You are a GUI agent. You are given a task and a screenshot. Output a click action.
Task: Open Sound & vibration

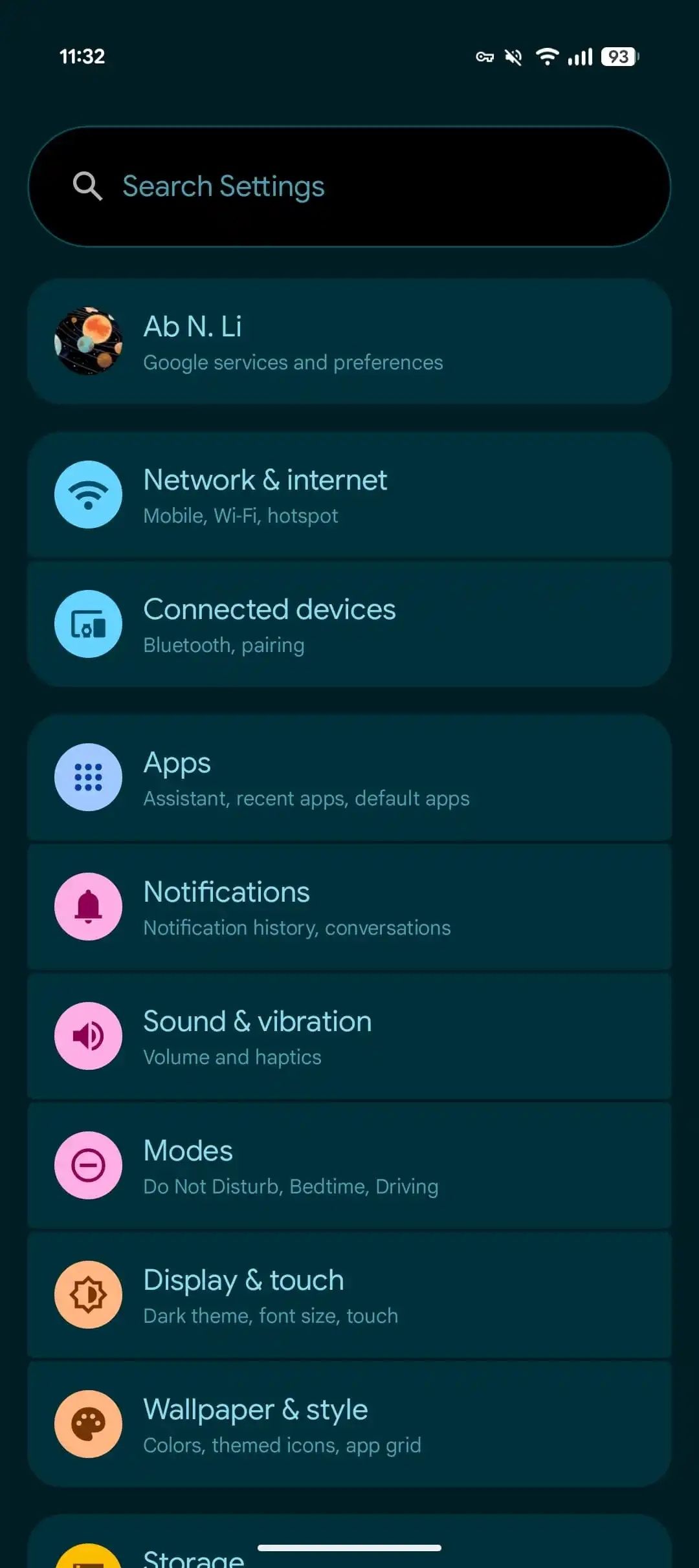coord(349,1036)
